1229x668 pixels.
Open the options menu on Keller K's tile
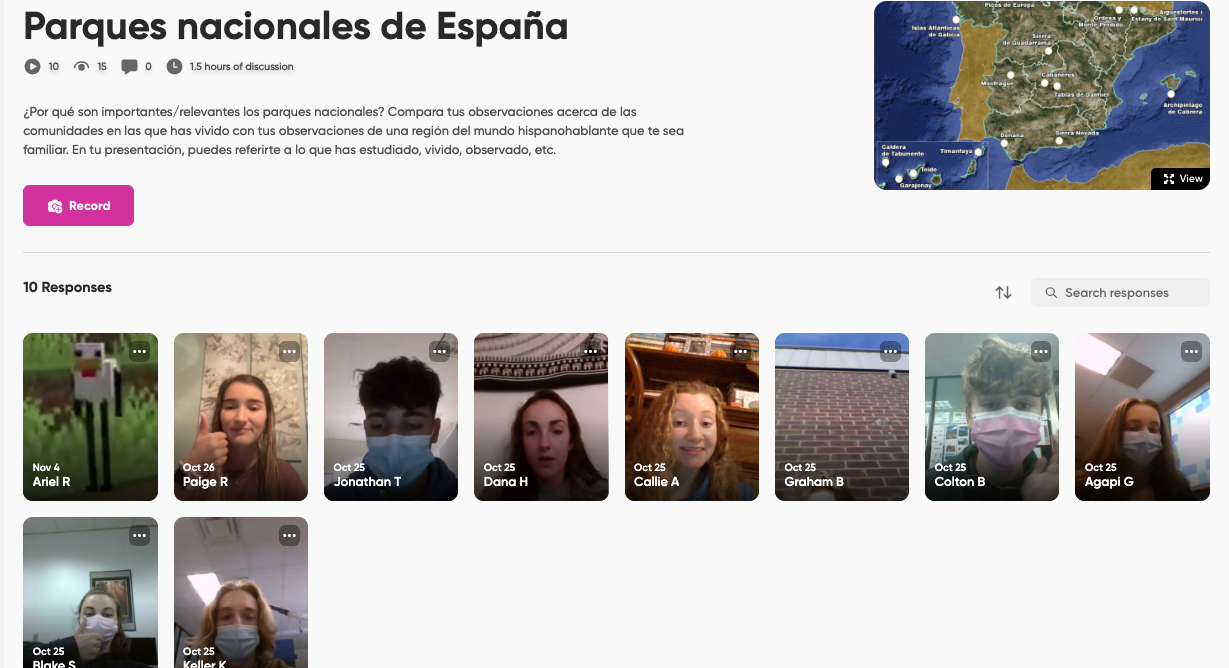tap(289, 536)
